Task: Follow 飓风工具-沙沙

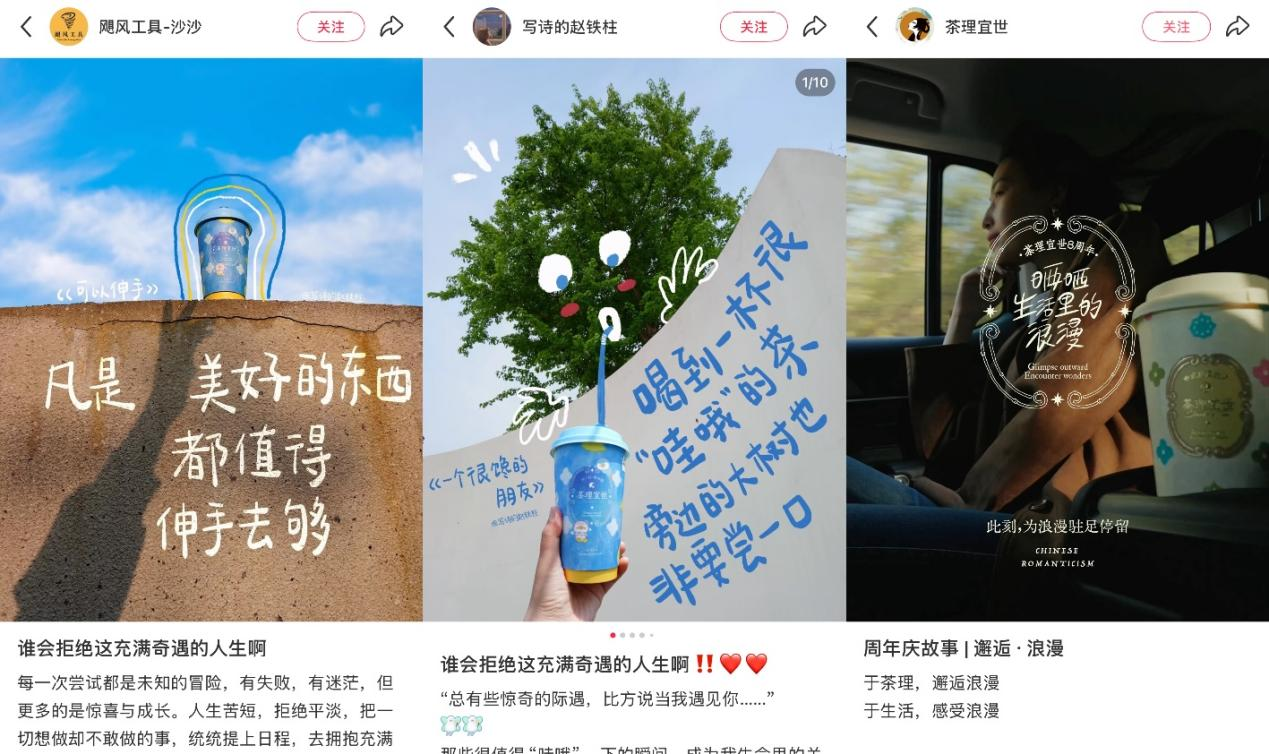Action: click(330, 27)
